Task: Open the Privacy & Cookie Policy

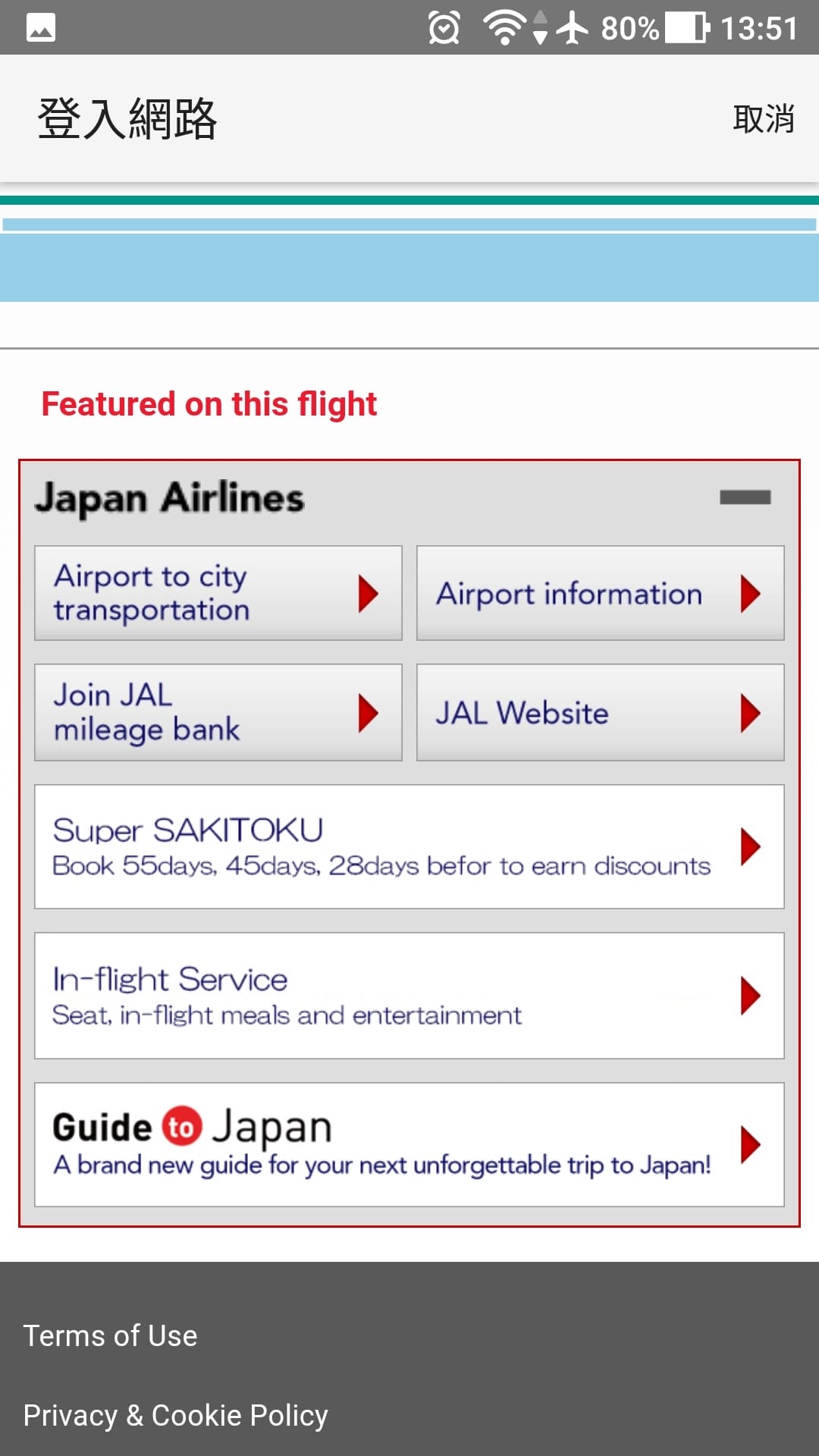Action: 175,1414
